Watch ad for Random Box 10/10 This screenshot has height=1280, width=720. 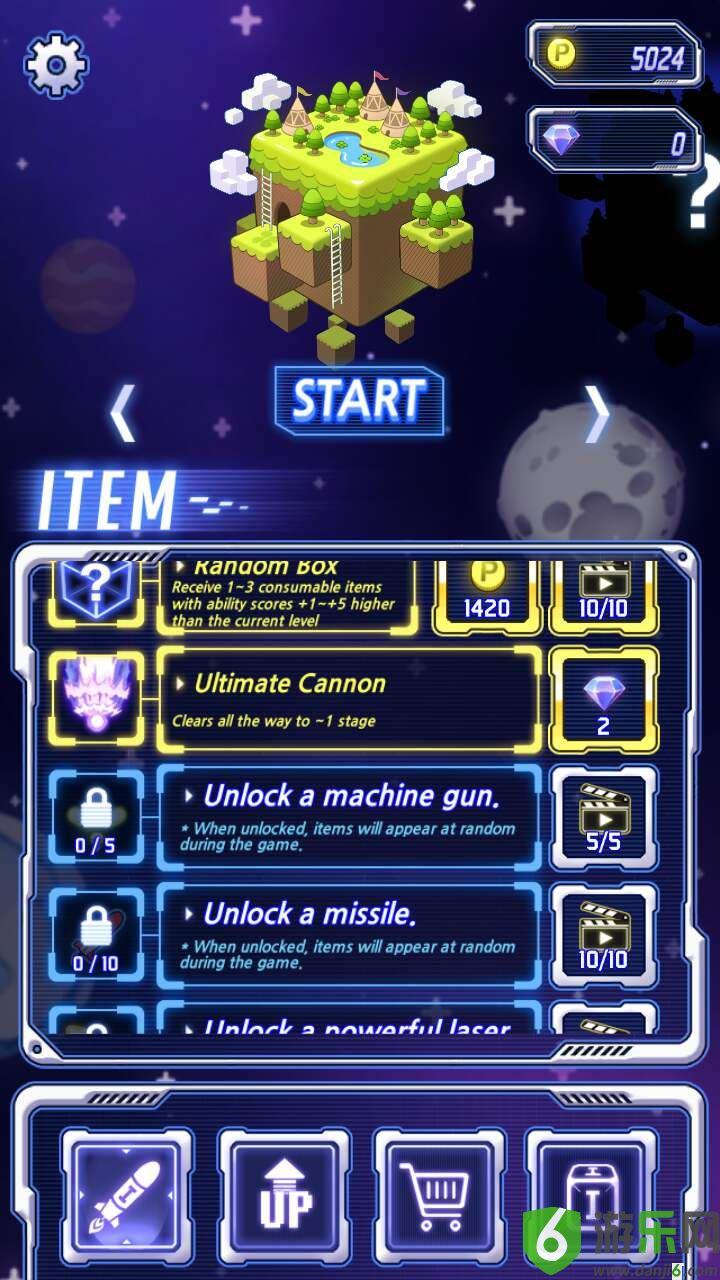[x=603, y=596]
